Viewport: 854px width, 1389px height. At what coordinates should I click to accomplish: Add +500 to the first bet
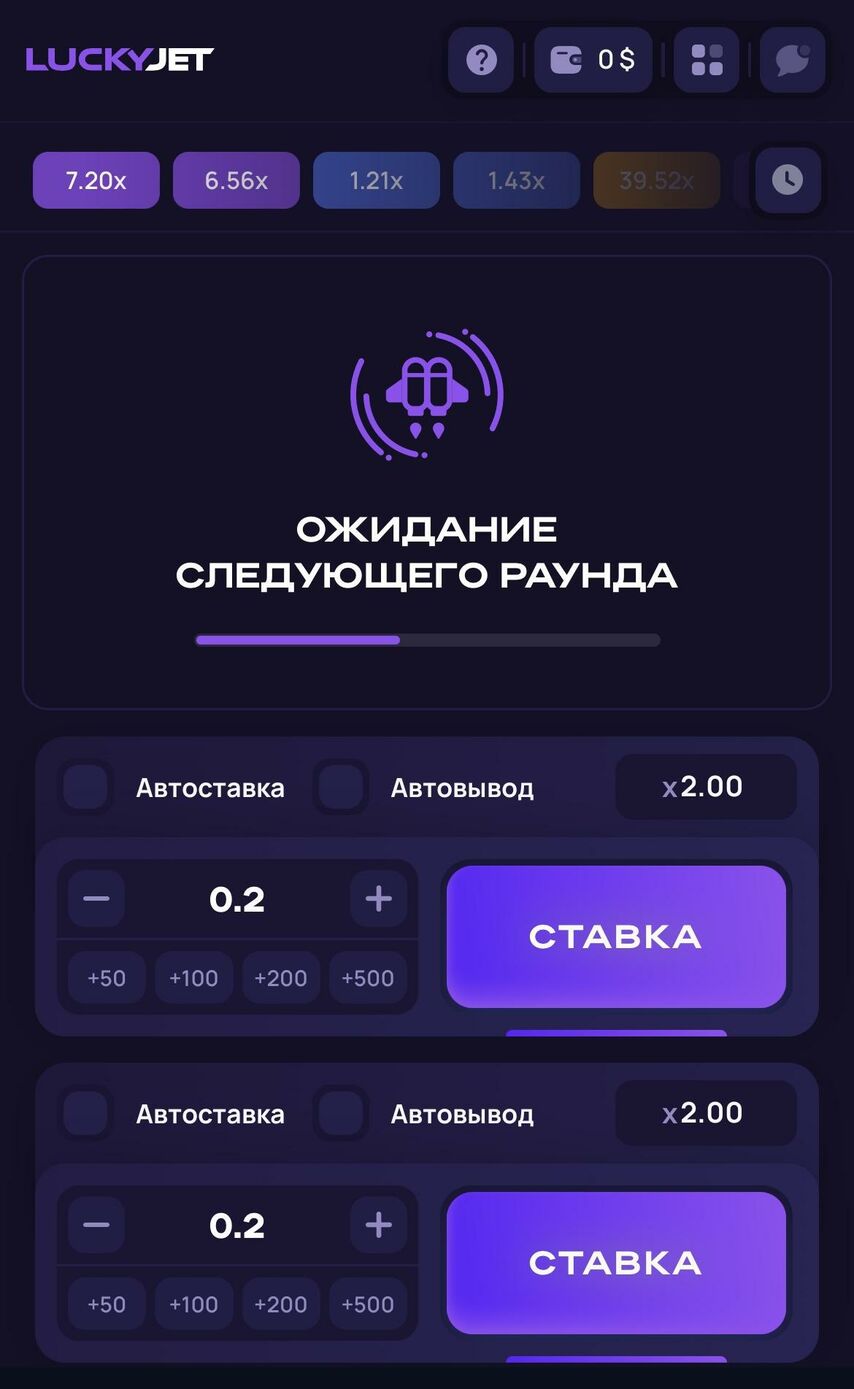coord(367,978)
